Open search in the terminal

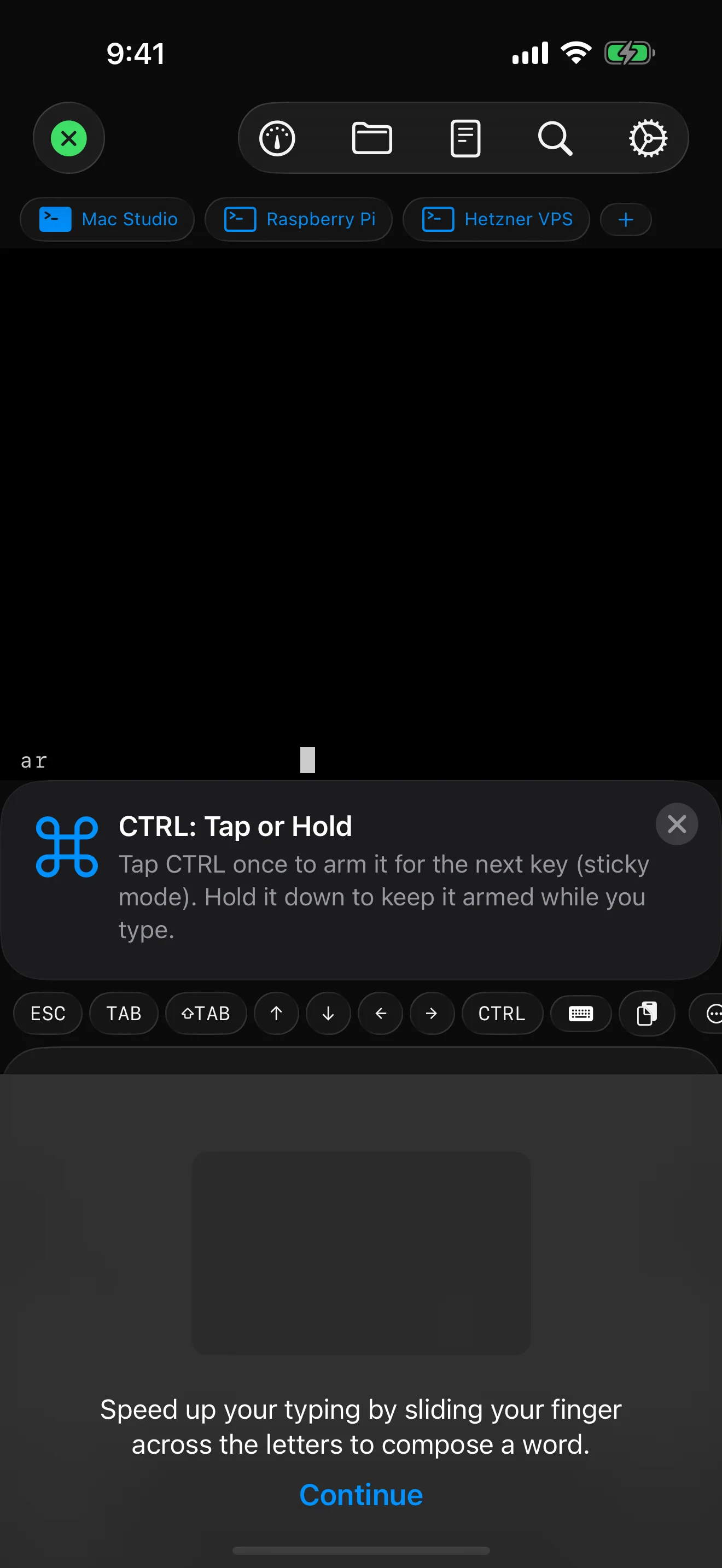click(x=555, y=138)
